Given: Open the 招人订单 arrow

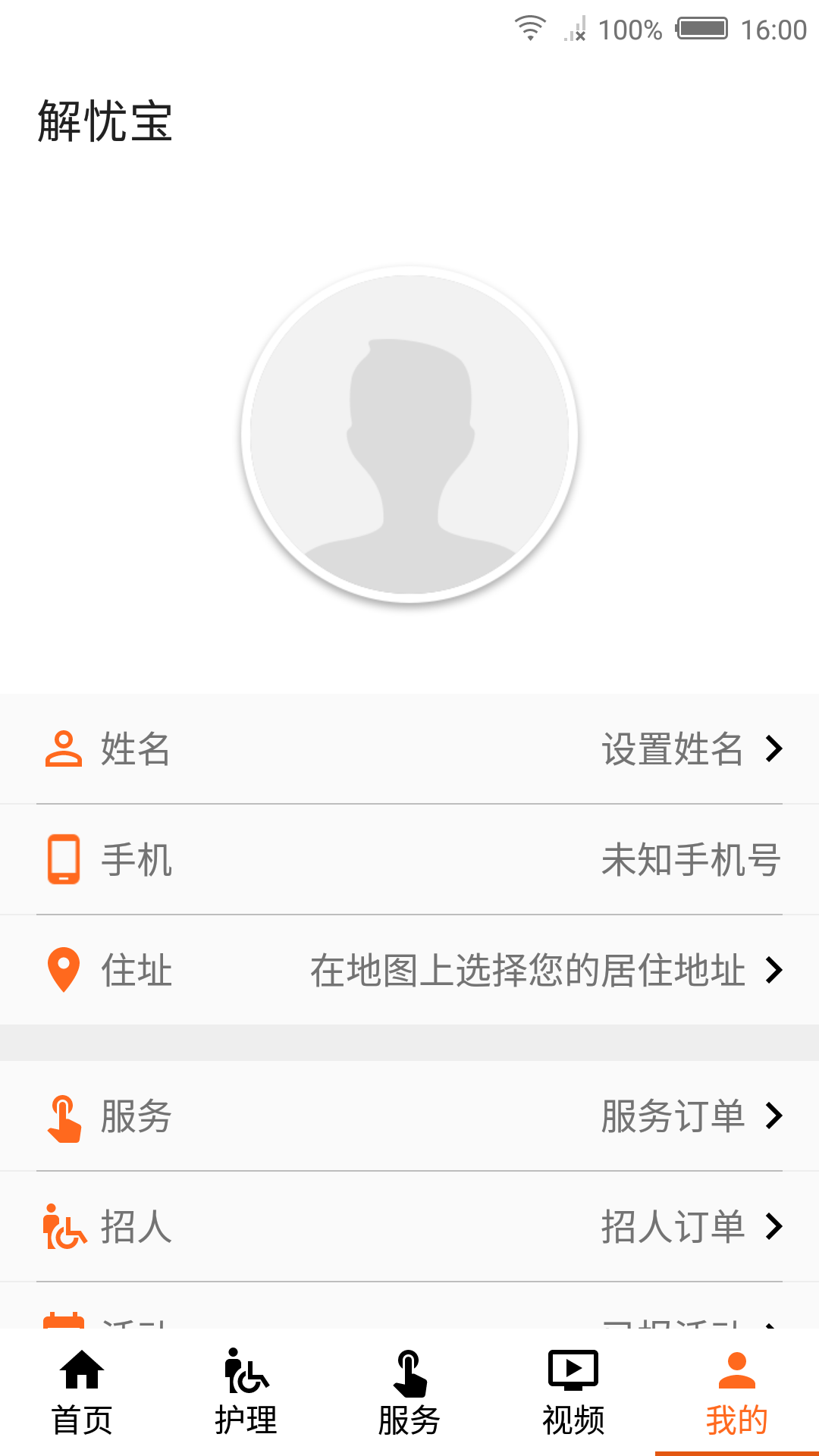Looking at the screenshot, I should (x=775, y=1225).
